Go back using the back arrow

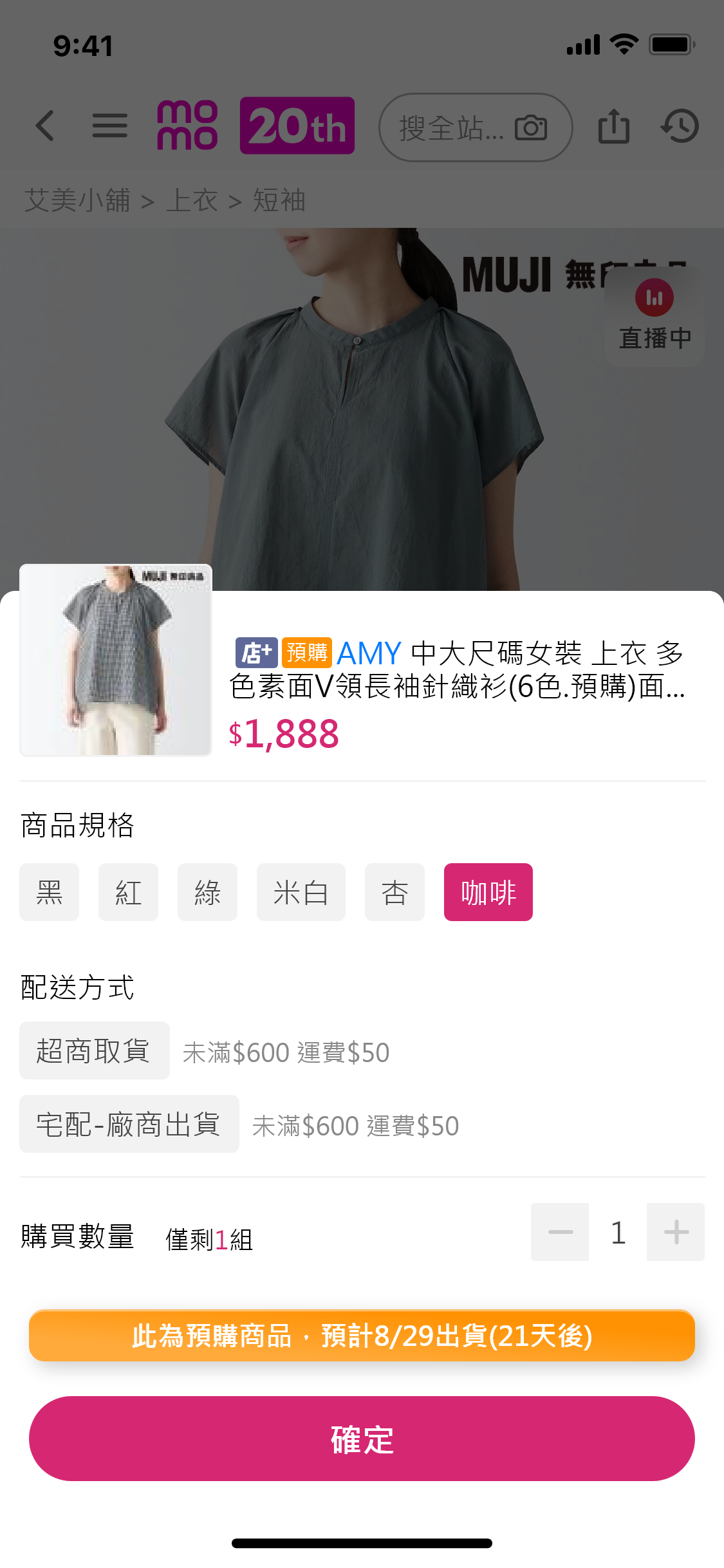(45, 126)
